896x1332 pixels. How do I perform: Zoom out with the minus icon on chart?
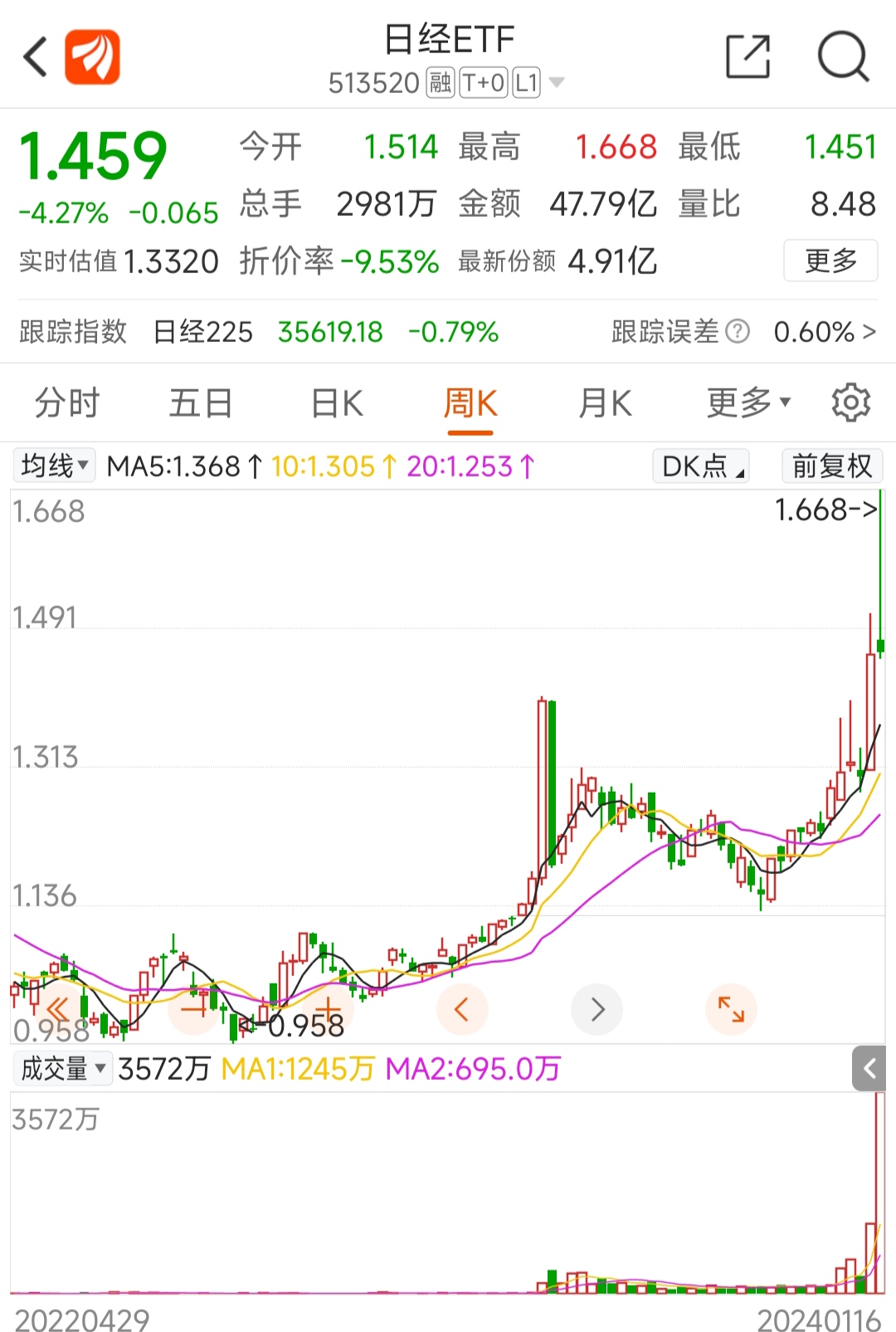point(194,1009)
